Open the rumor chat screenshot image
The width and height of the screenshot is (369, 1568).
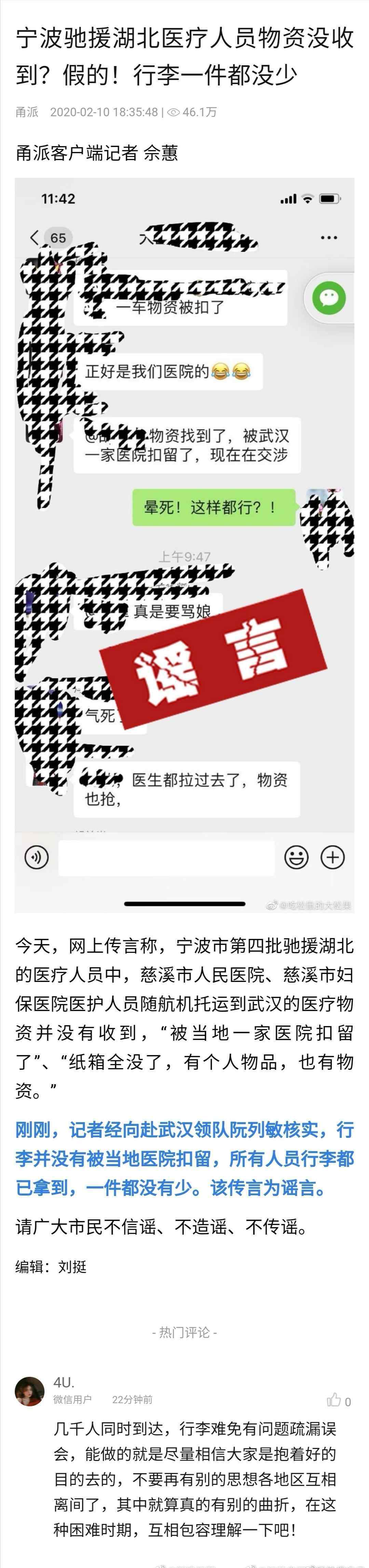coord(184,545)
